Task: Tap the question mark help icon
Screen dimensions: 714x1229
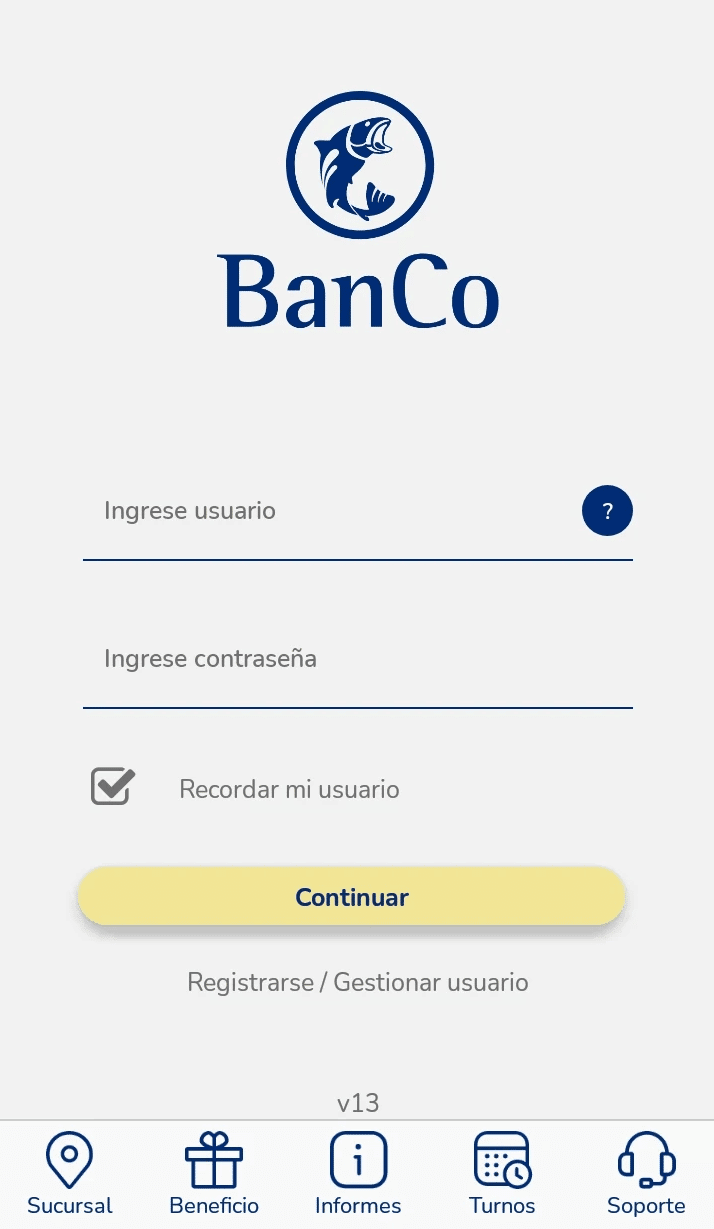Action: [x=607, y=511]
